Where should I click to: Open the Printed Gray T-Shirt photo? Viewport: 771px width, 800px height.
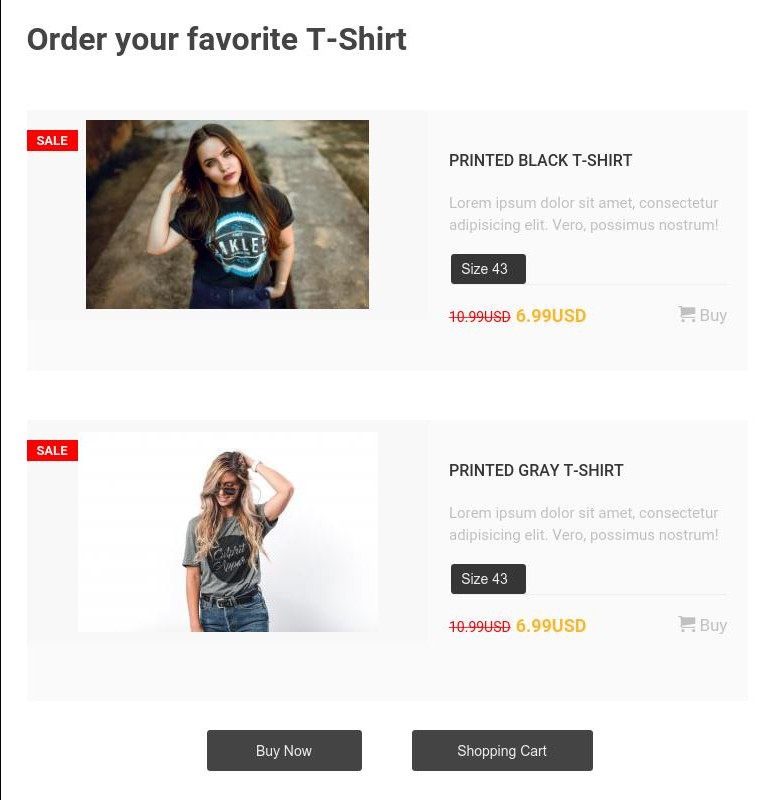pos(228,532)
